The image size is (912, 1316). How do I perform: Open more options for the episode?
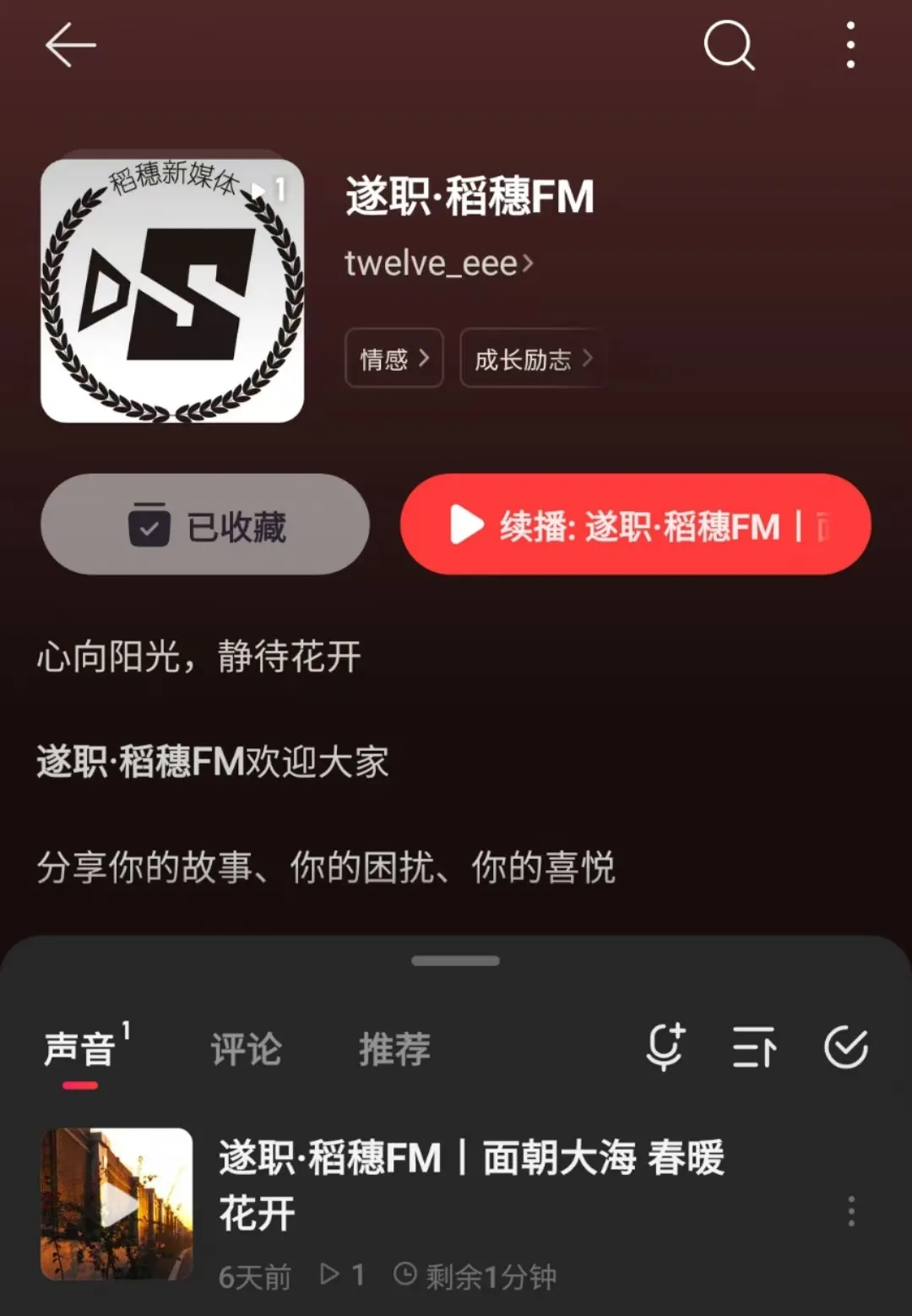pyautogui.click(x=852, y=1210)
